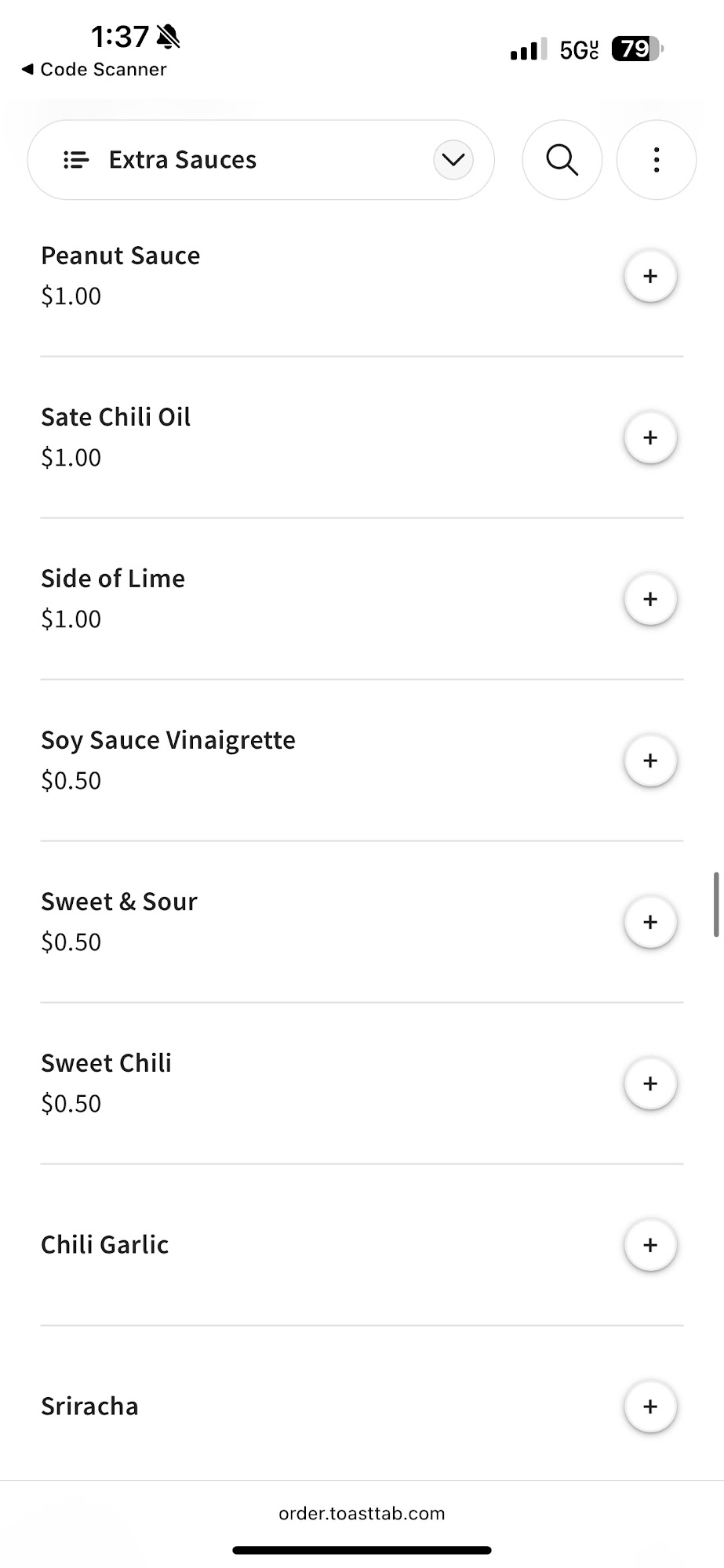This screenshot has height=1568, width=724.
Task: Open the three-dot overflow menu
Action: (656, 160)
